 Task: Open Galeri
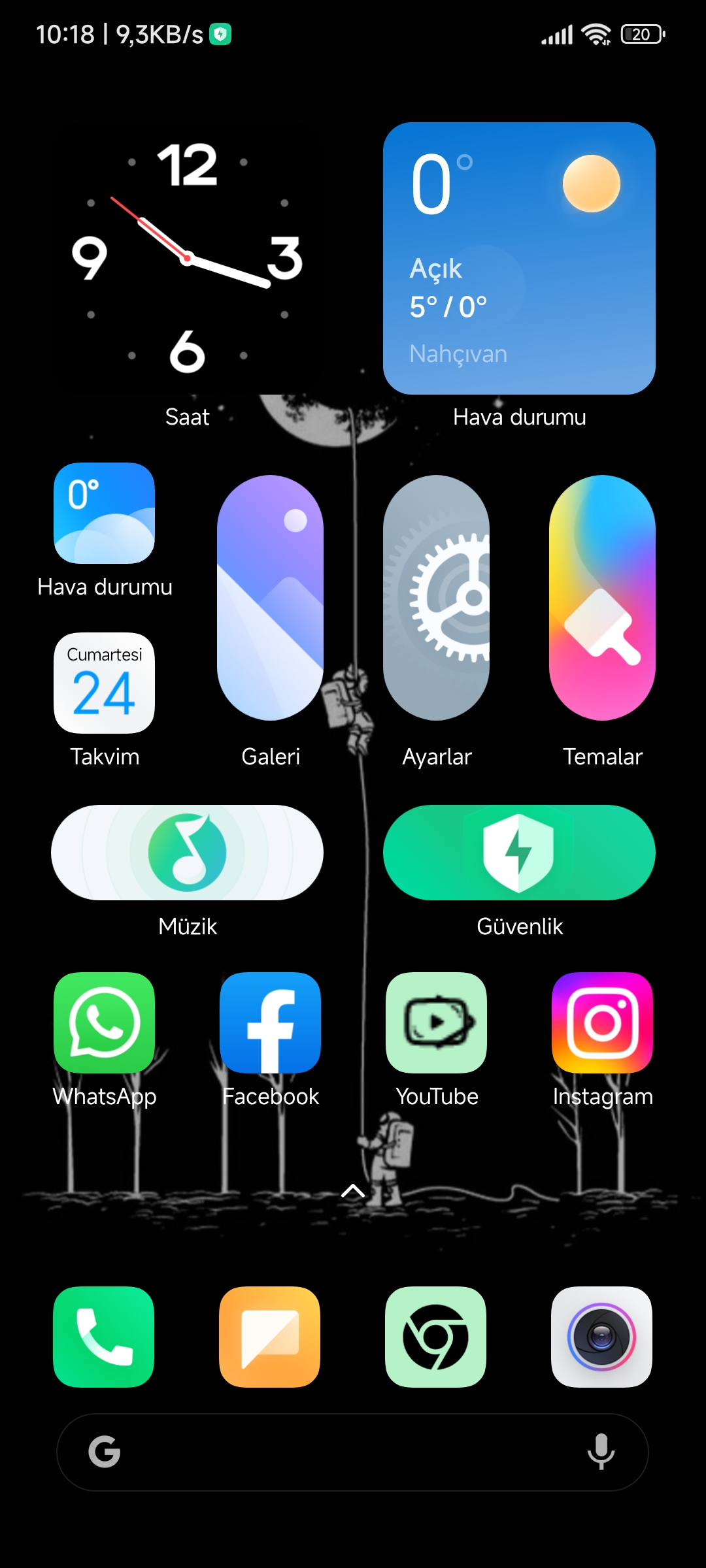click(x=270, y=598)
